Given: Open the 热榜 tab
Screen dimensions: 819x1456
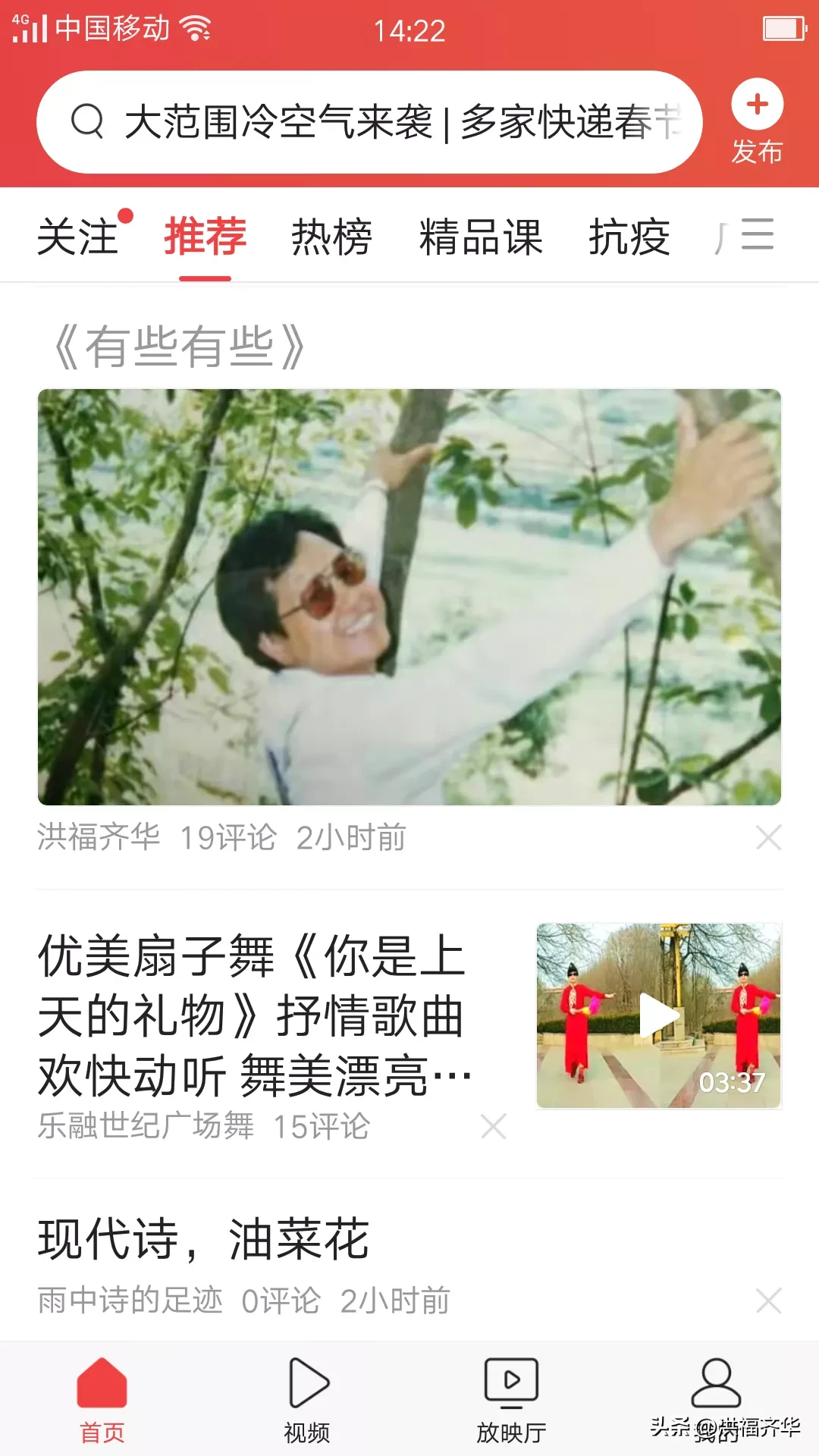Looking at the screenshot, I should 332,236.
